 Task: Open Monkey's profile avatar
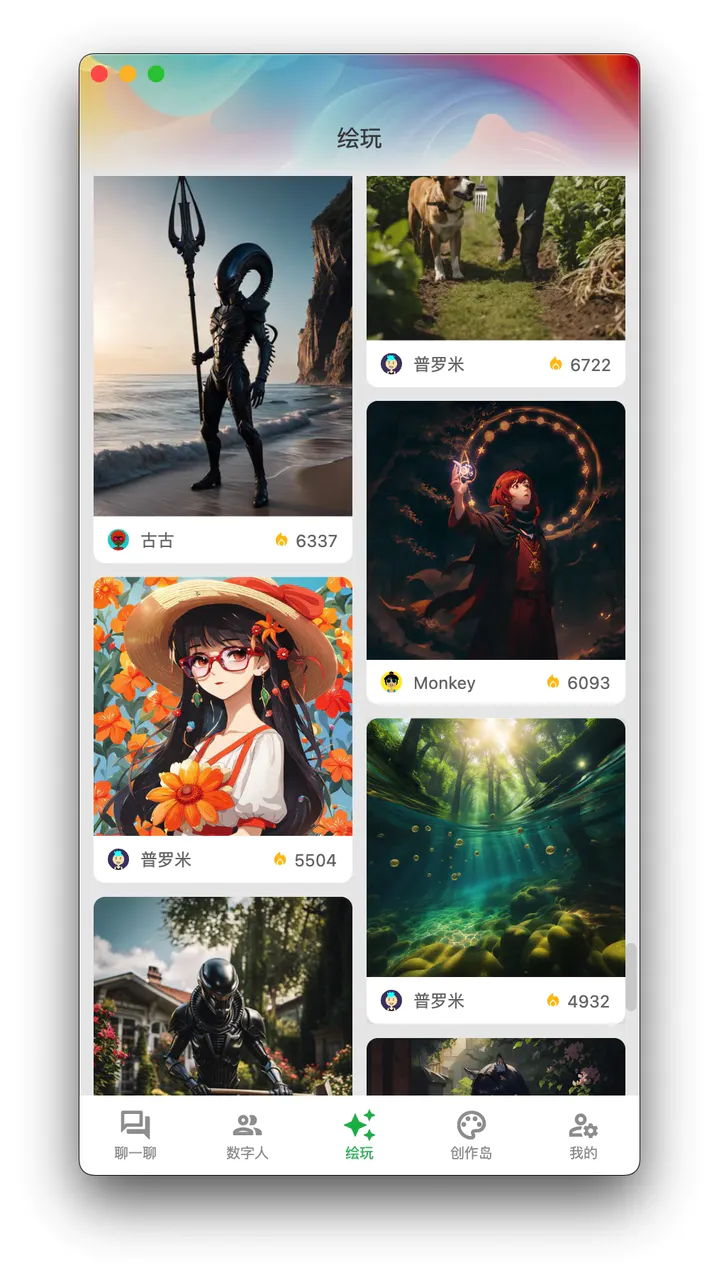tap(391, 682)
